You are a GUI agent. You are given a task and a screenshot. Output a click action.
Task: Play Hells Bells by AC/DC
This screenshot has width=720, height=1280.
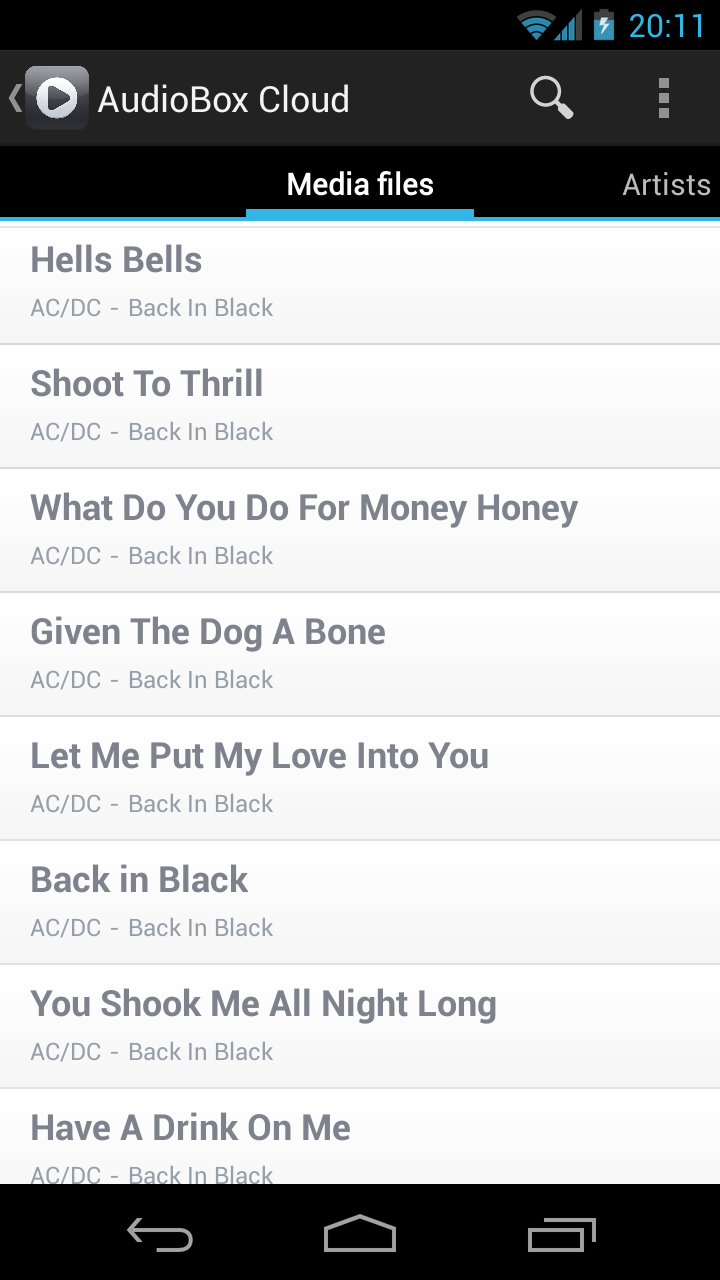coord(360,283)
